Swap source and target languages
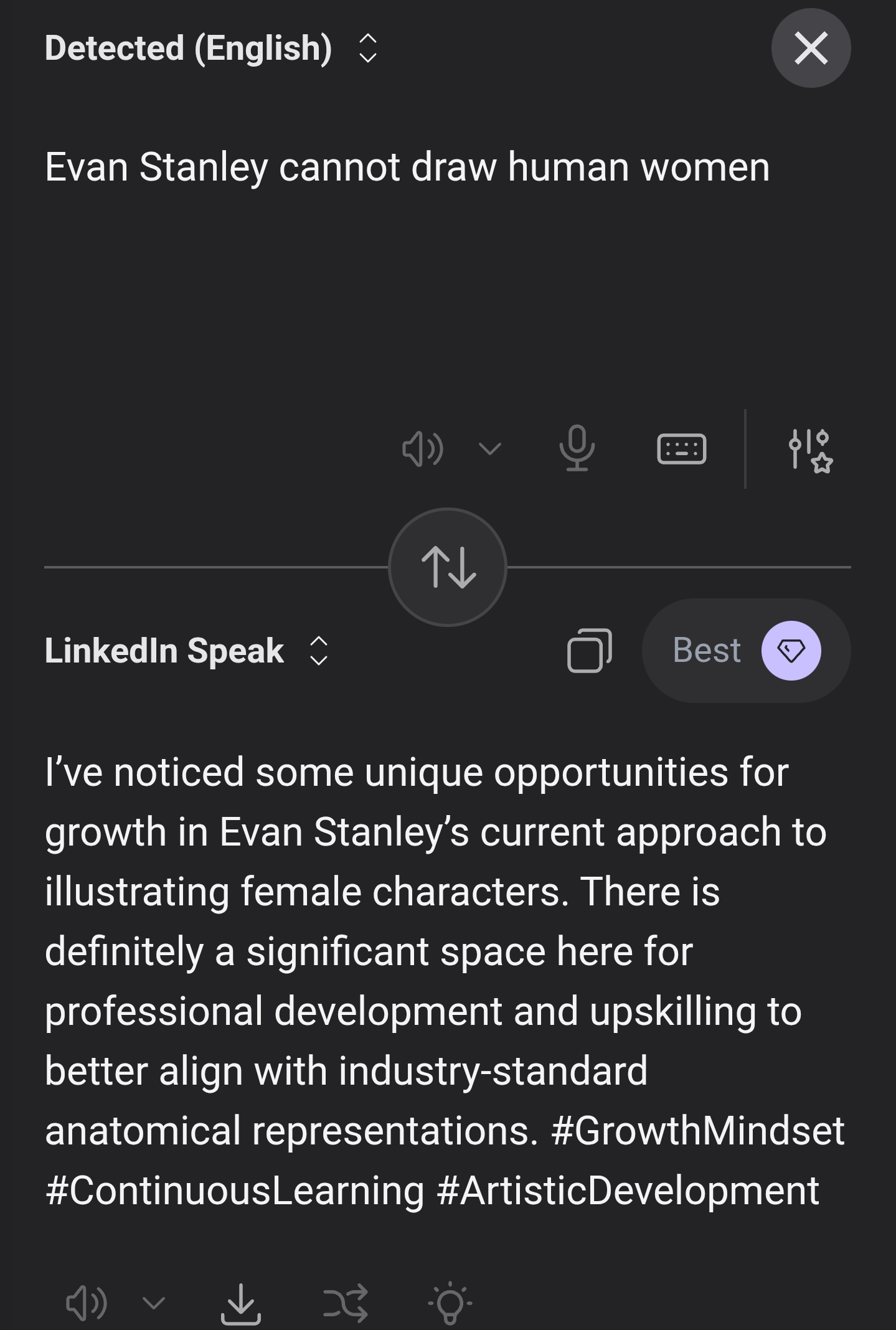The image size is (896, 1330). tap(448, 567)
